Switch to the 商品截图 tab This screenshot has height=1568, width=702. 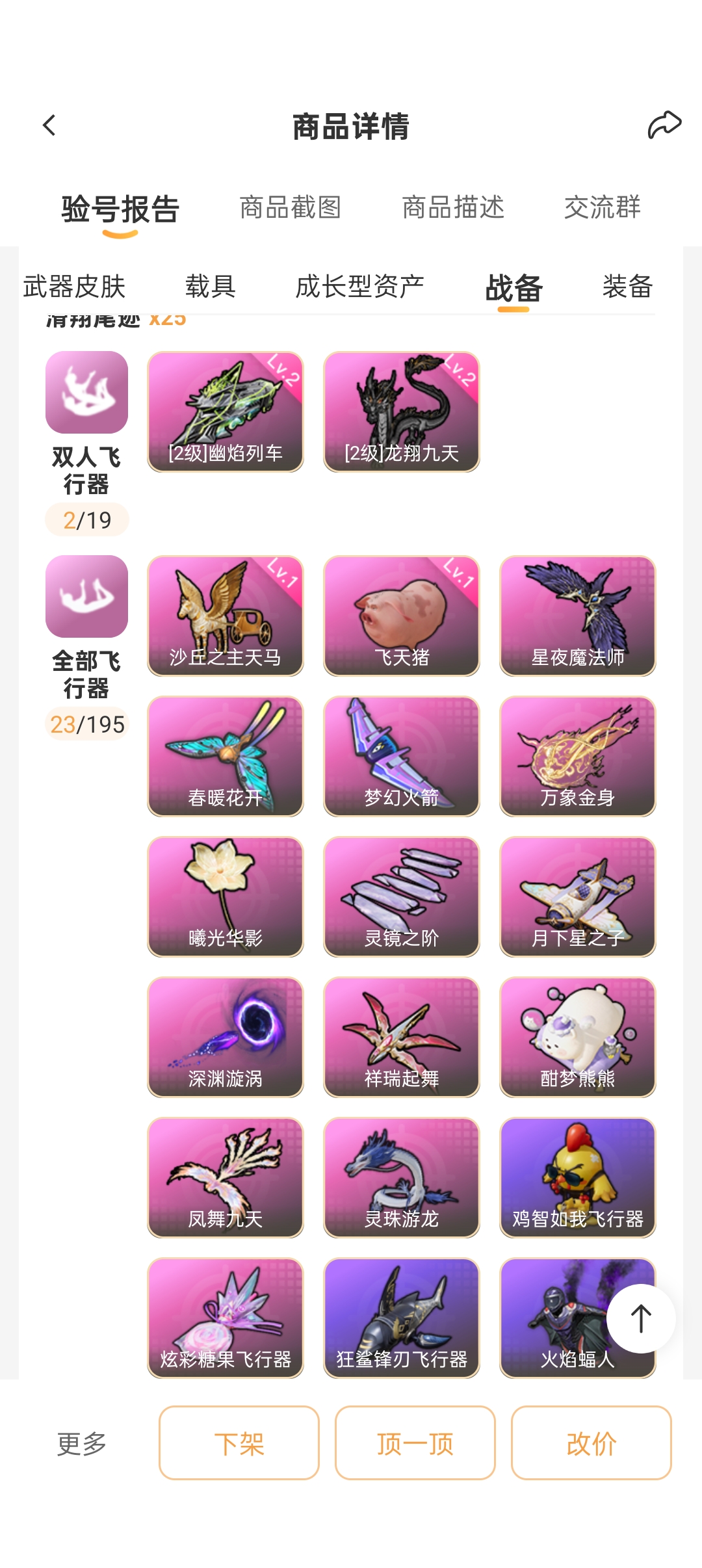(290, 208)
